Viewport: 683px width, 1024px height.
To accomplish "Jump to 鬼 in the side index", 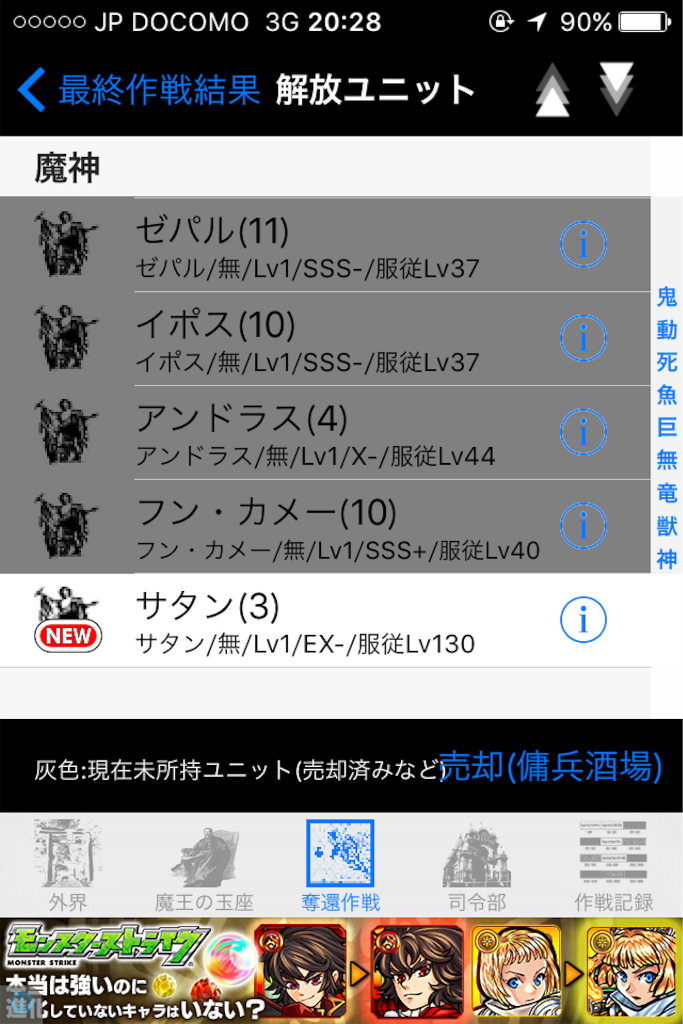I will click(x=667, y=297).
